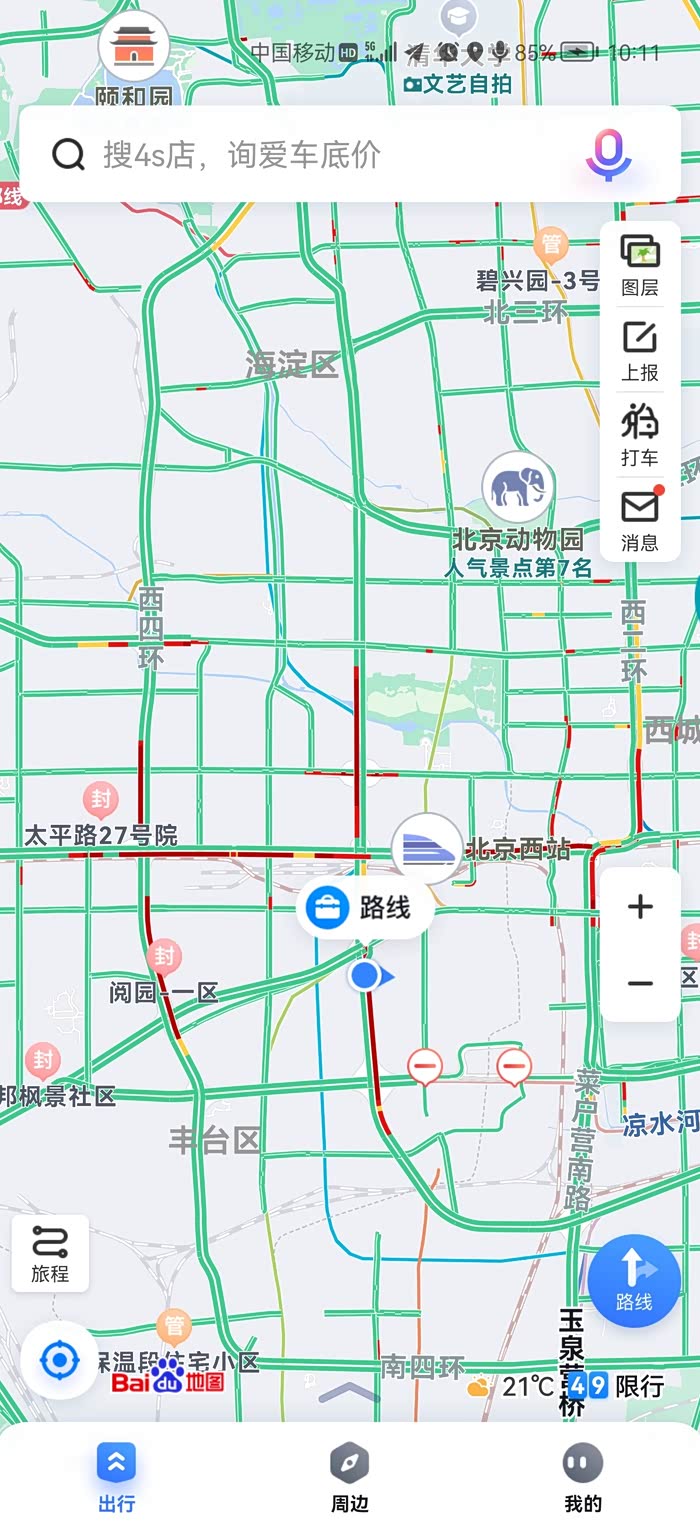The width and height of the screenshot is (700, 1540).
Task: Open the 图层 map layers panel
Action: tap(640, 264)
